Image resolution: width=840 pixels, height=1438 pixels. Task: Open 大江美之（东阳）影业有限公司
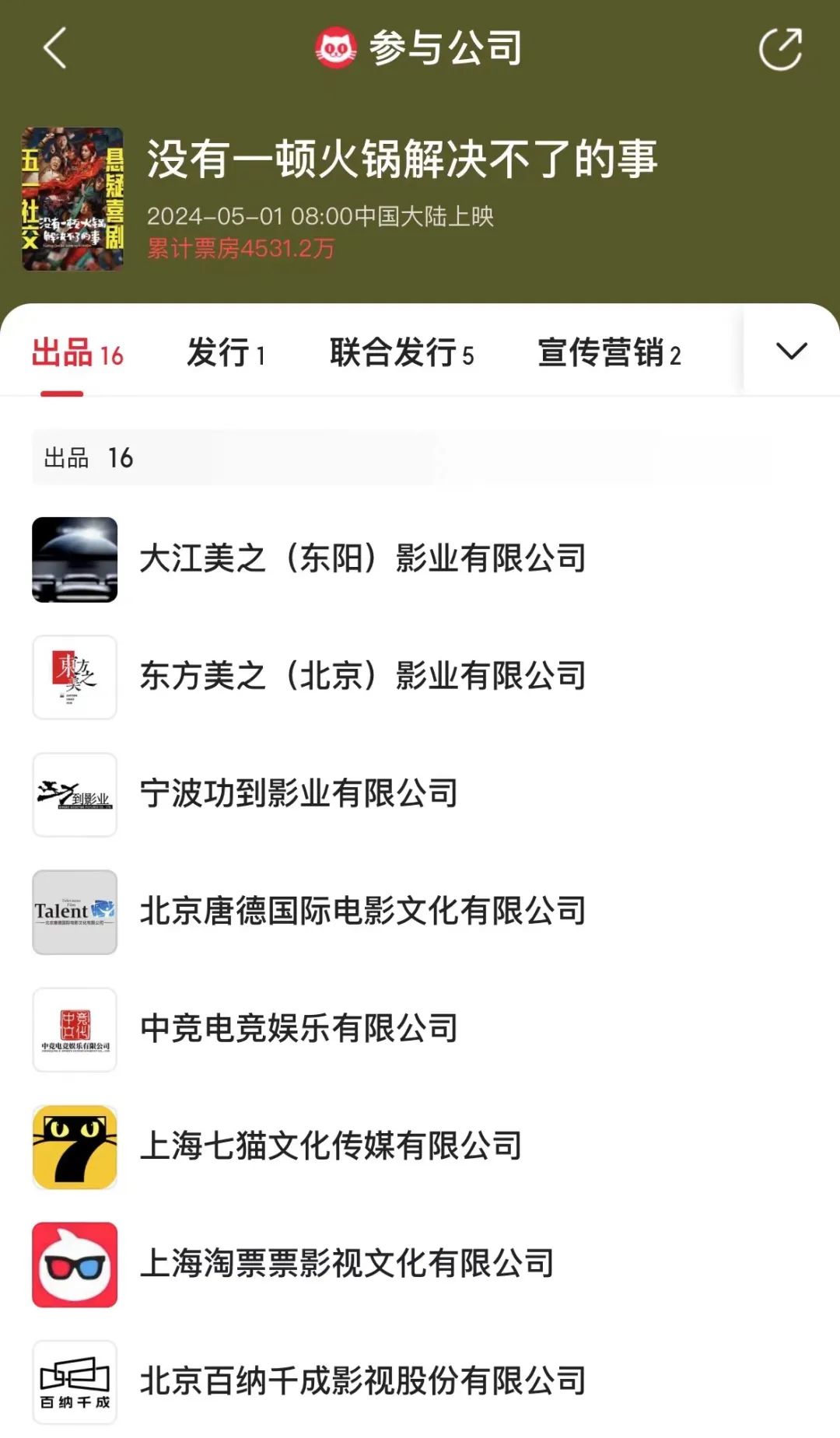click(362, 559)
